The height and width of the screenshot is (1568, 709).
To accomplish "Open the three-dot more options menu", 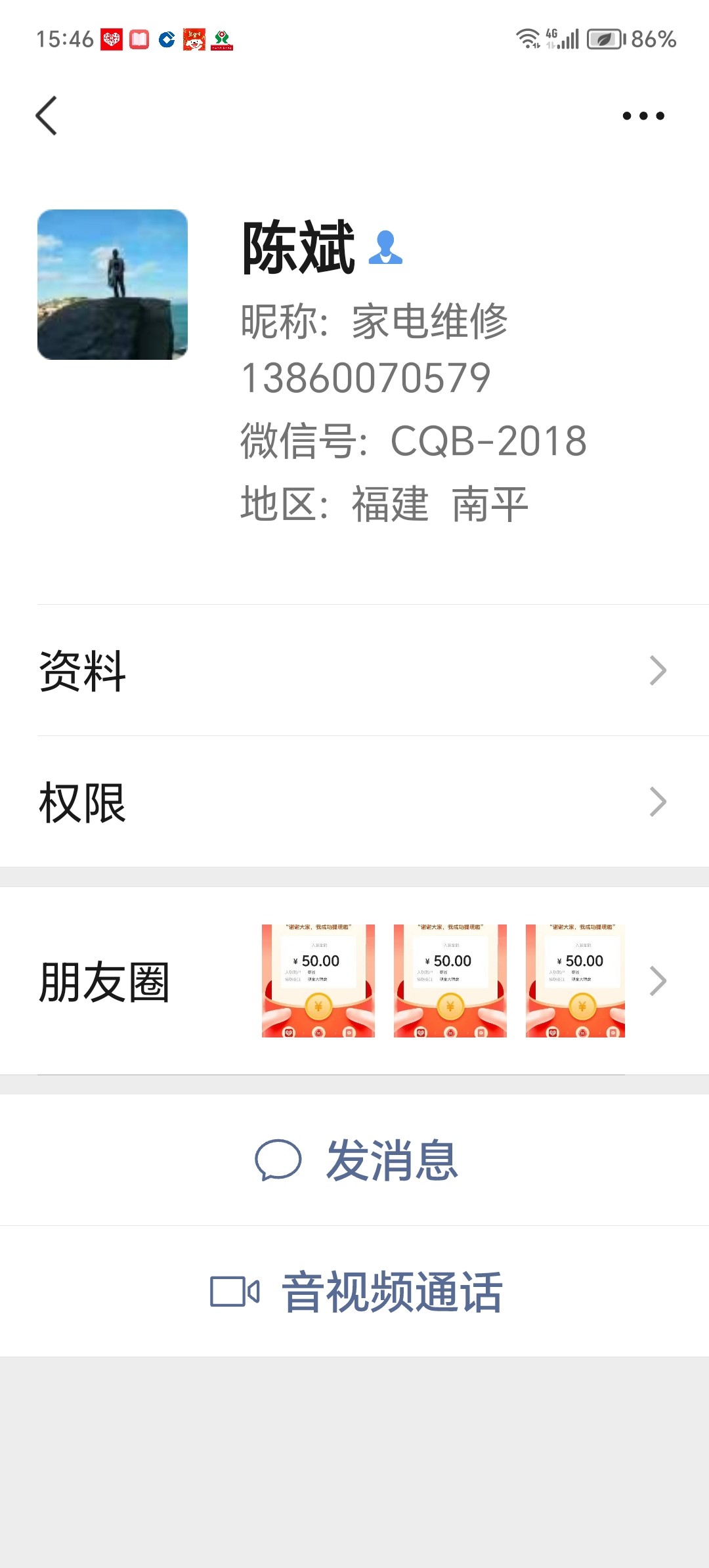I will pos(643,116).
